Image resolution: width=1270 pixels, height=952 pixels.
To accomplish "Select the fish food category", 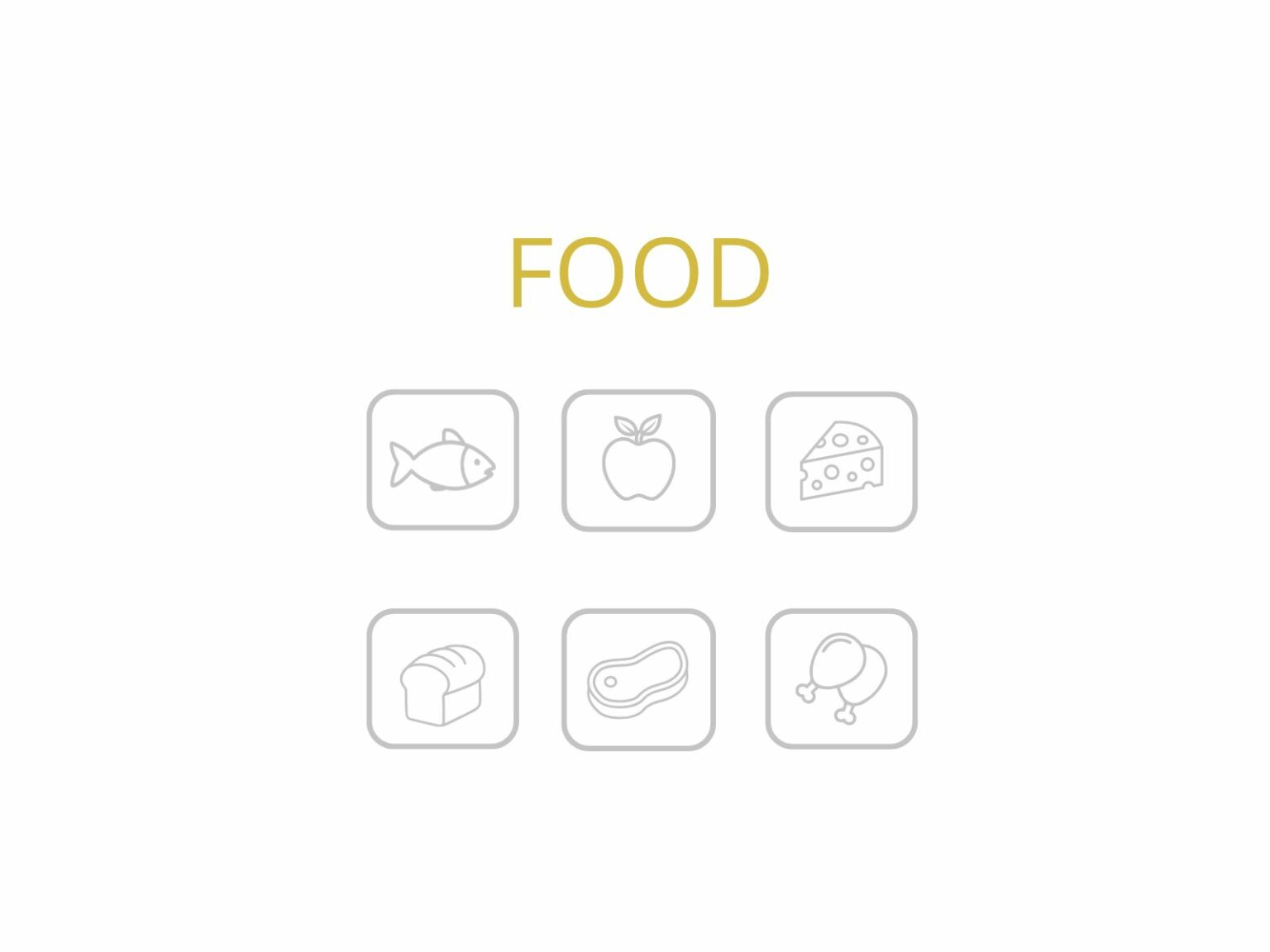I will (x=442, y=460).
